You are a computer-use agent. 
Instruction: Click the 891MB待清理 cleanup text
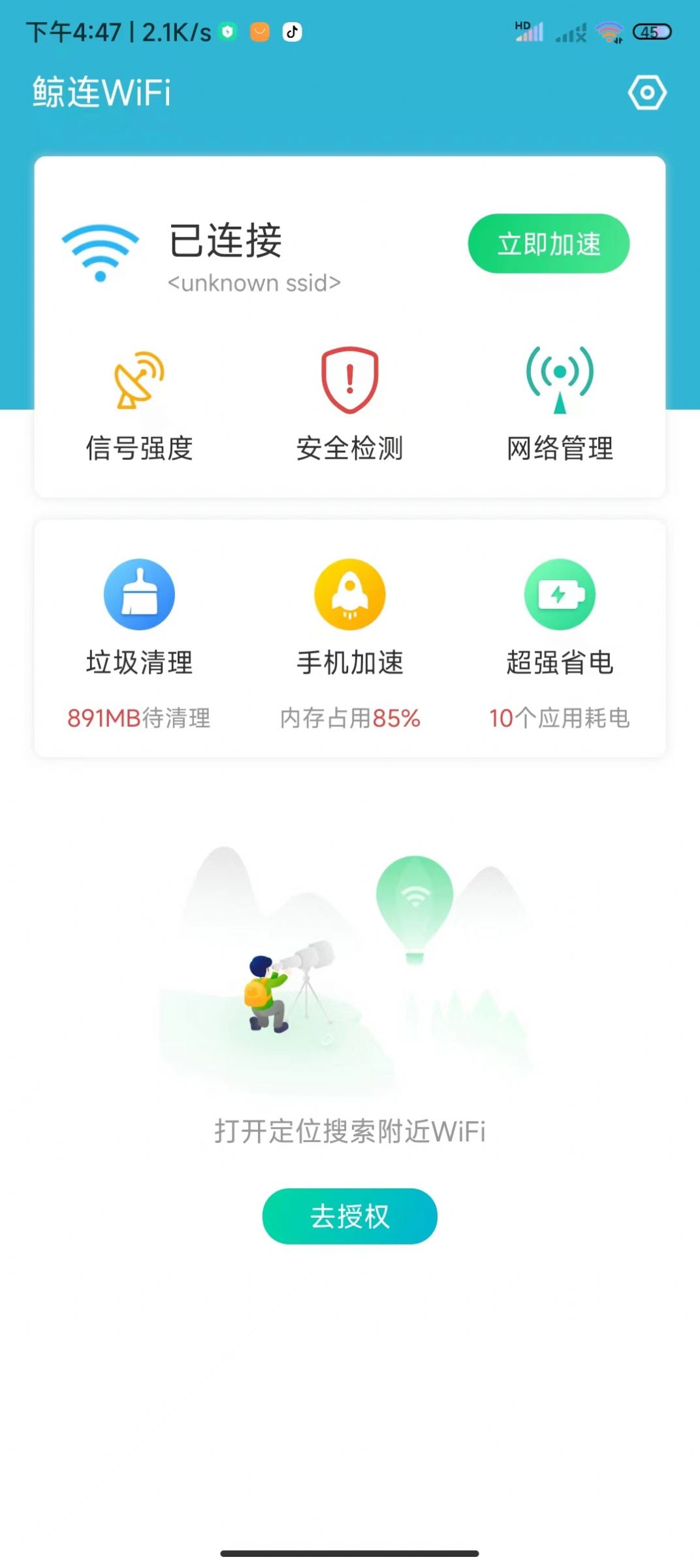pyautogui.click(x=139, y=717)
